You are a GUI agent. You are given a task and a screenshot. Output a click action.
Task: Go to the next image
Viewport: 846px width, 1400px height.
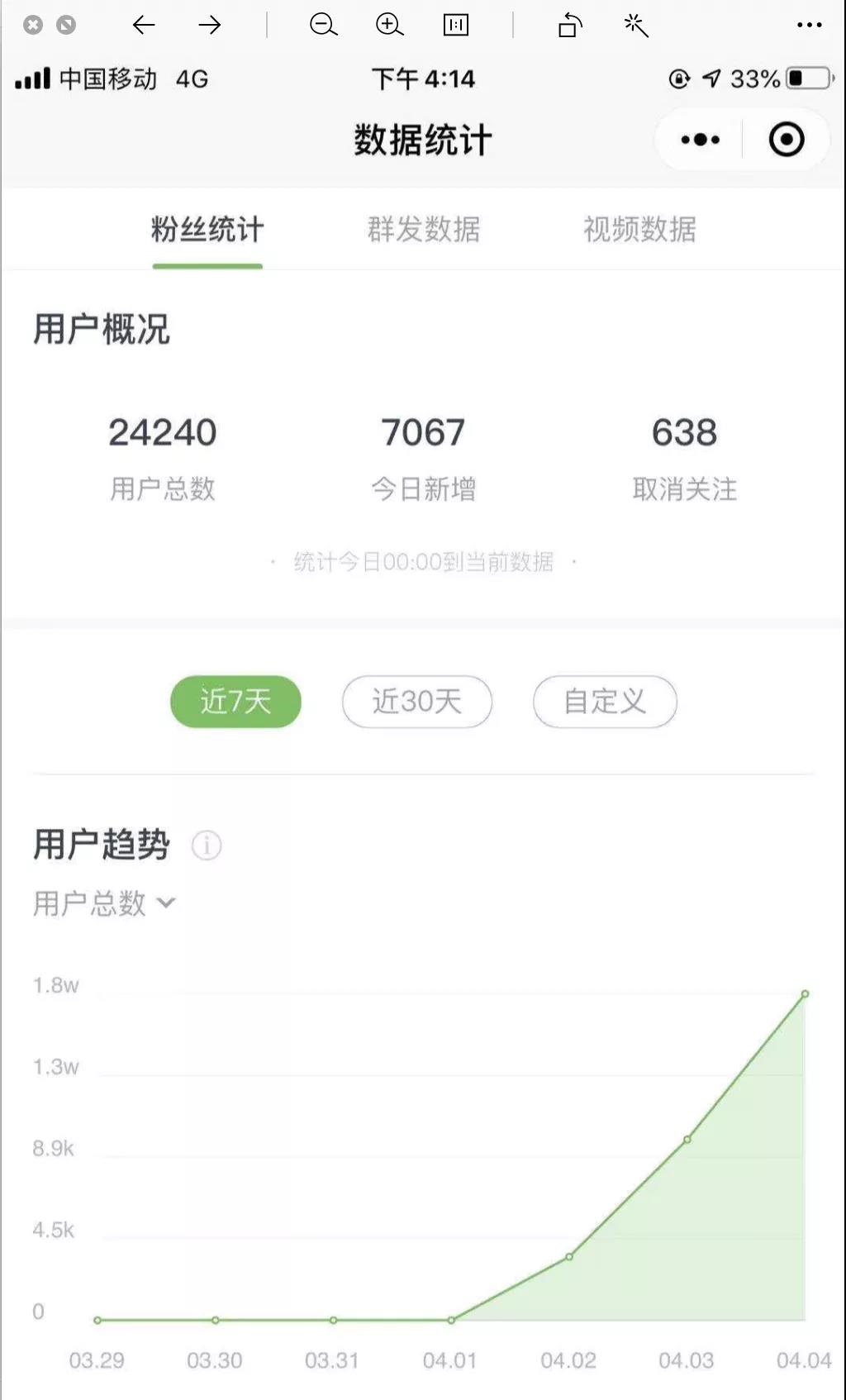tap(210, 25)
